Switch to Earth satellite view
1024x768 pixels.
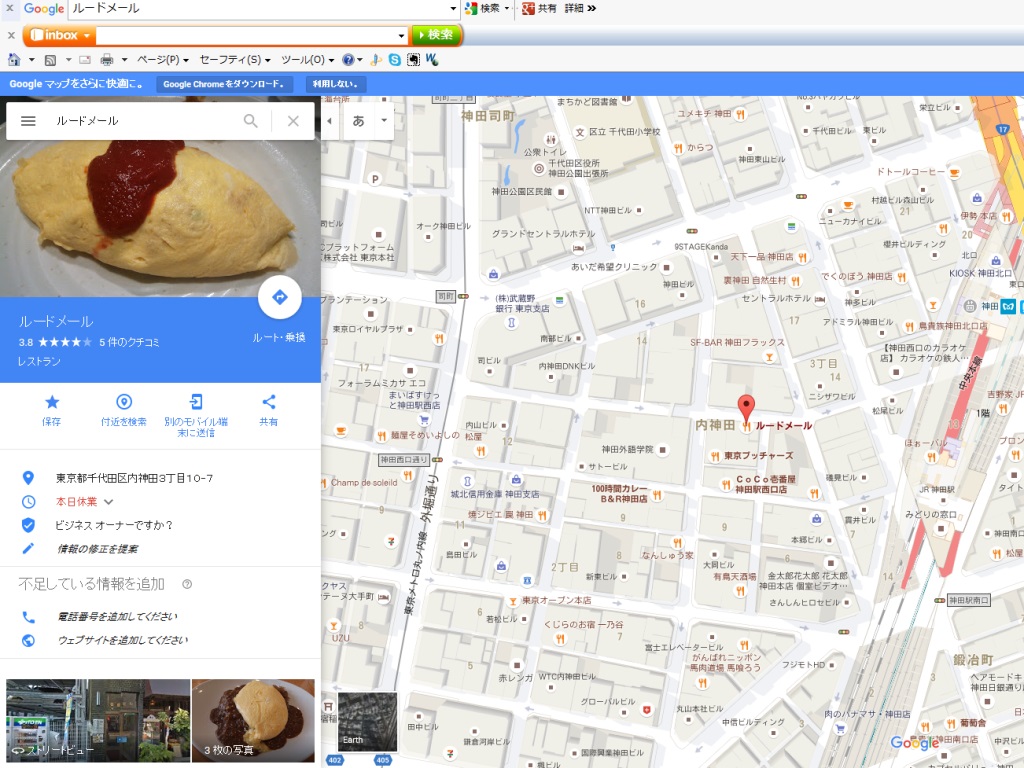click(367, 722)
